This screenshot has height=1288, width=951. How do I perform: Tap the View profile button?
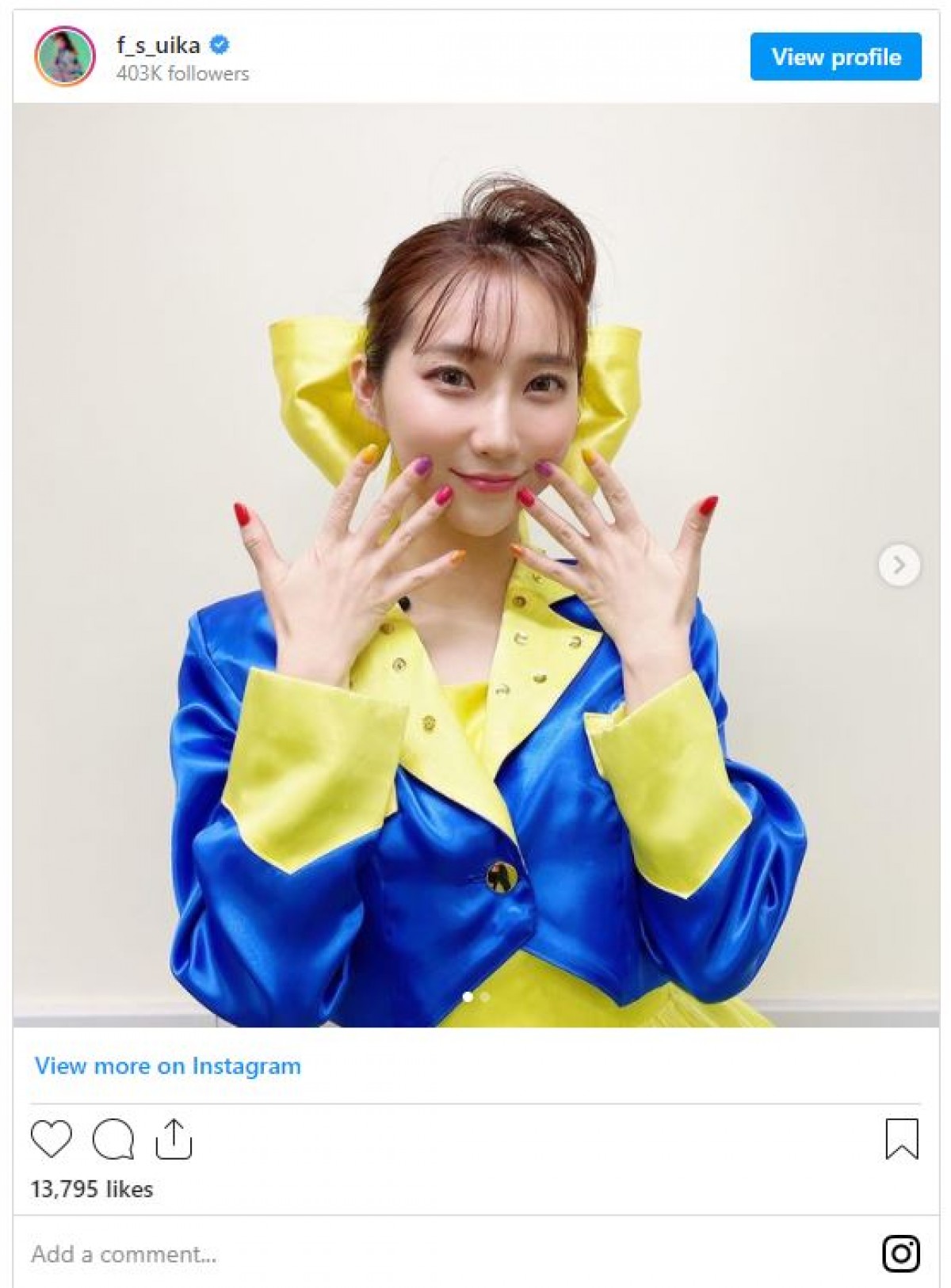tap(835, 57)
